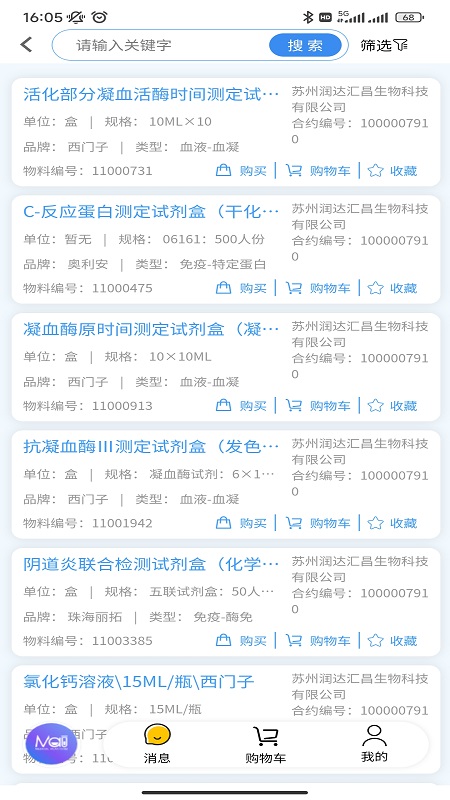Tap the blue 搜索 button
The width and height of the screenshot is (450, 800).
(x=305, y=45)
